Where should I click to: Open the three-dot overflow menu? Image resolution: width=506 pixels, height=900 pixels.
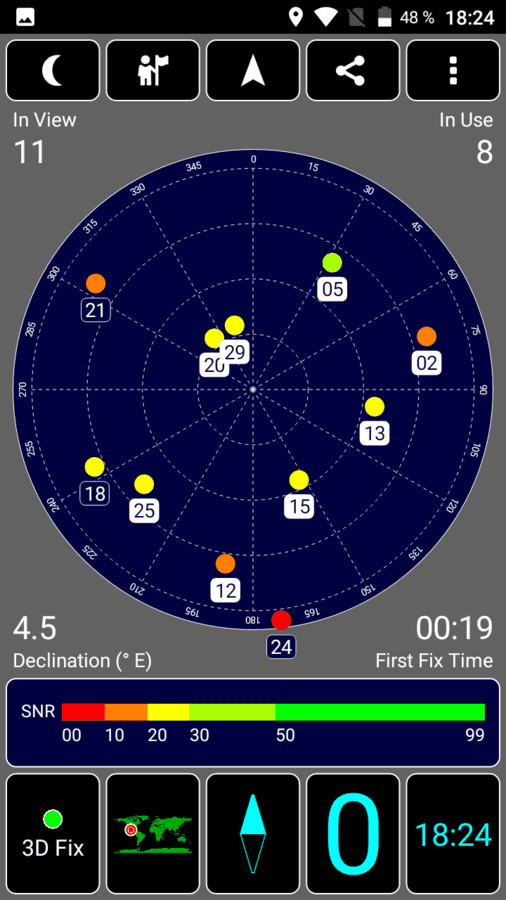click(x=453, y=71)
